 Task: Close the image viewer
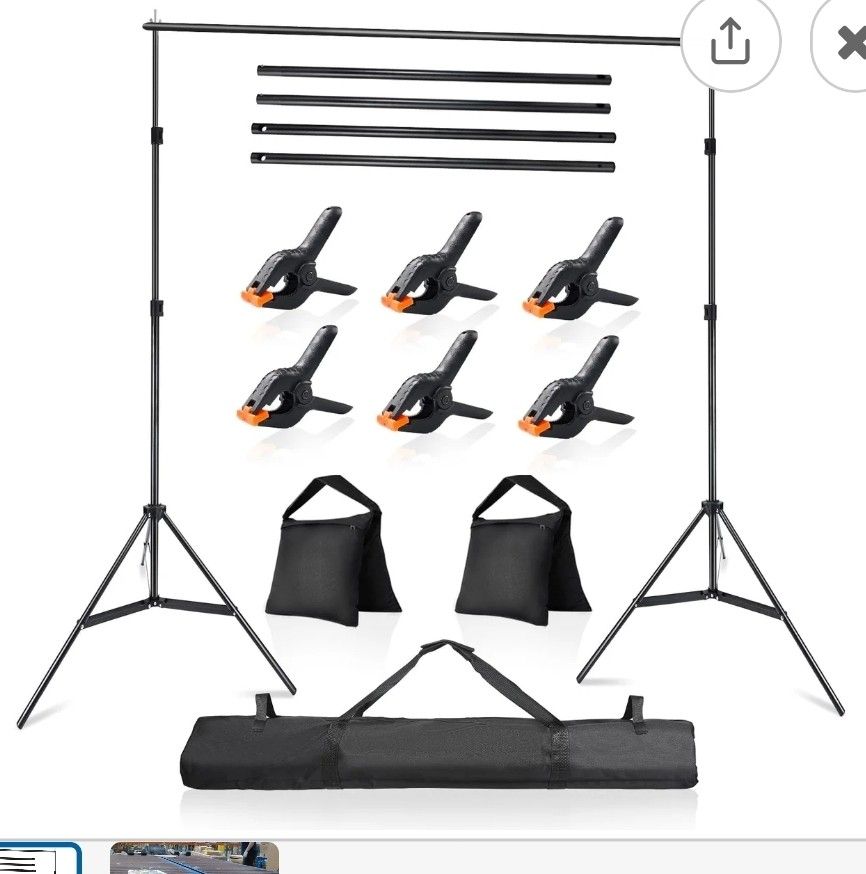click(846, 43)
